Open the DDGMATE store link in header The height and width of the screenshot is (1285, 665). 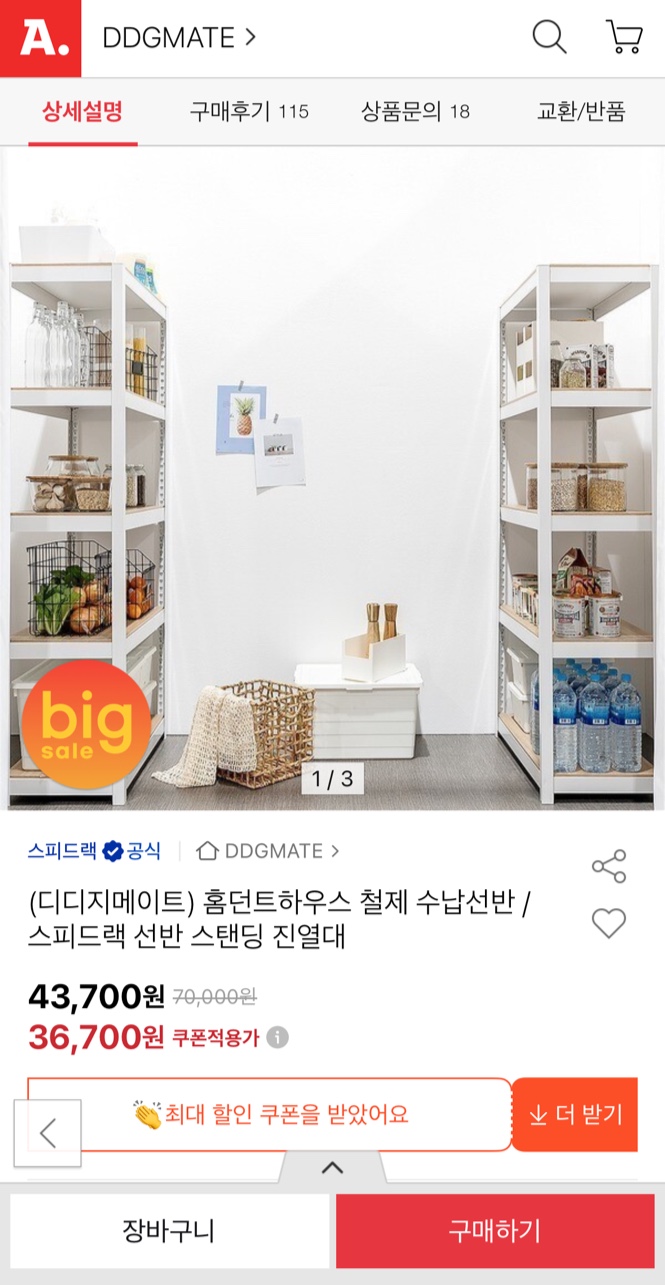(x=180, y=38)
